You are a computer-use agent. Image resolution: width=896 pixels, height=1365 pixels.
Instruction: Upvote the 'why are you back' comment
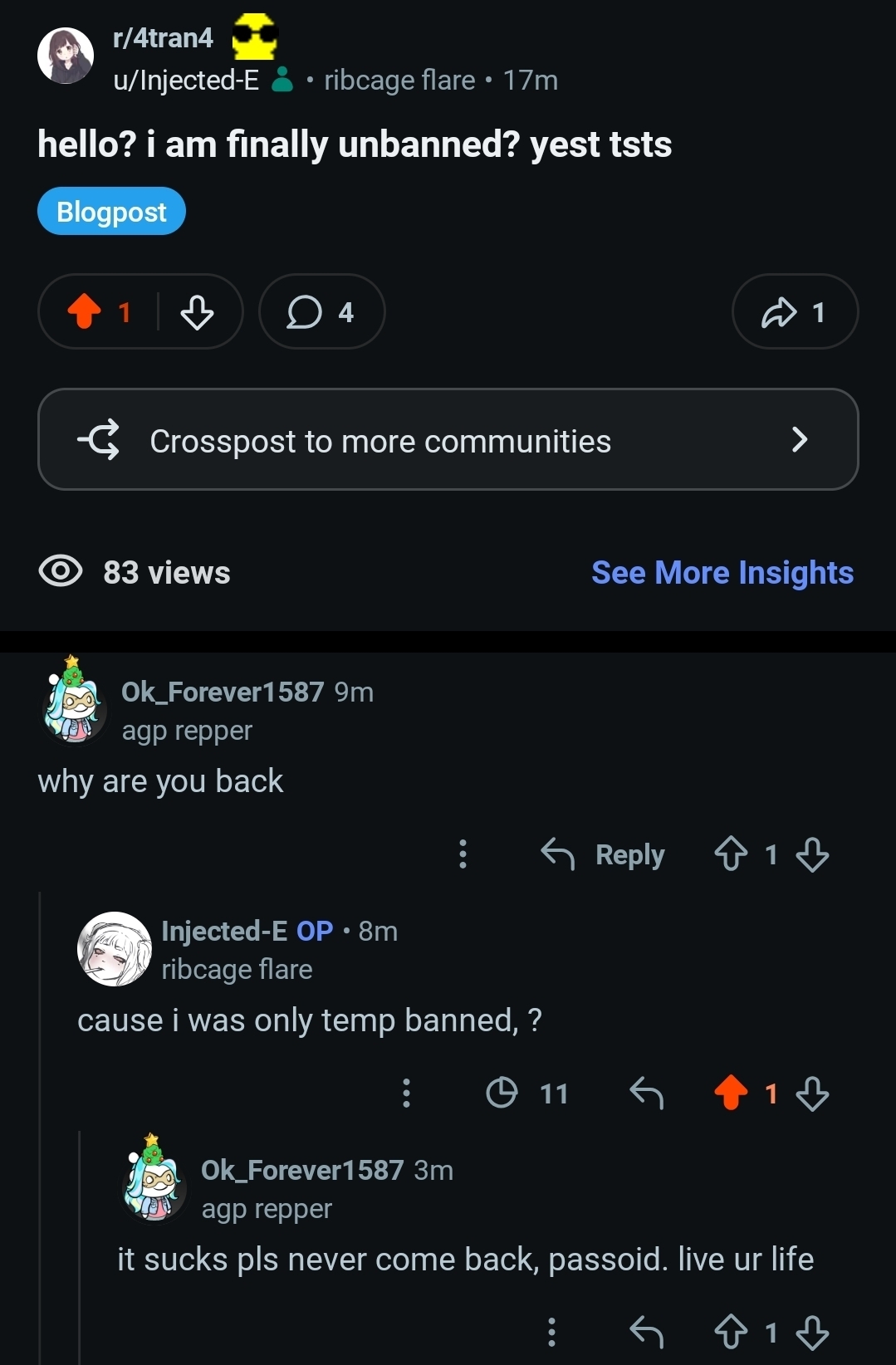tap(731, 854)
